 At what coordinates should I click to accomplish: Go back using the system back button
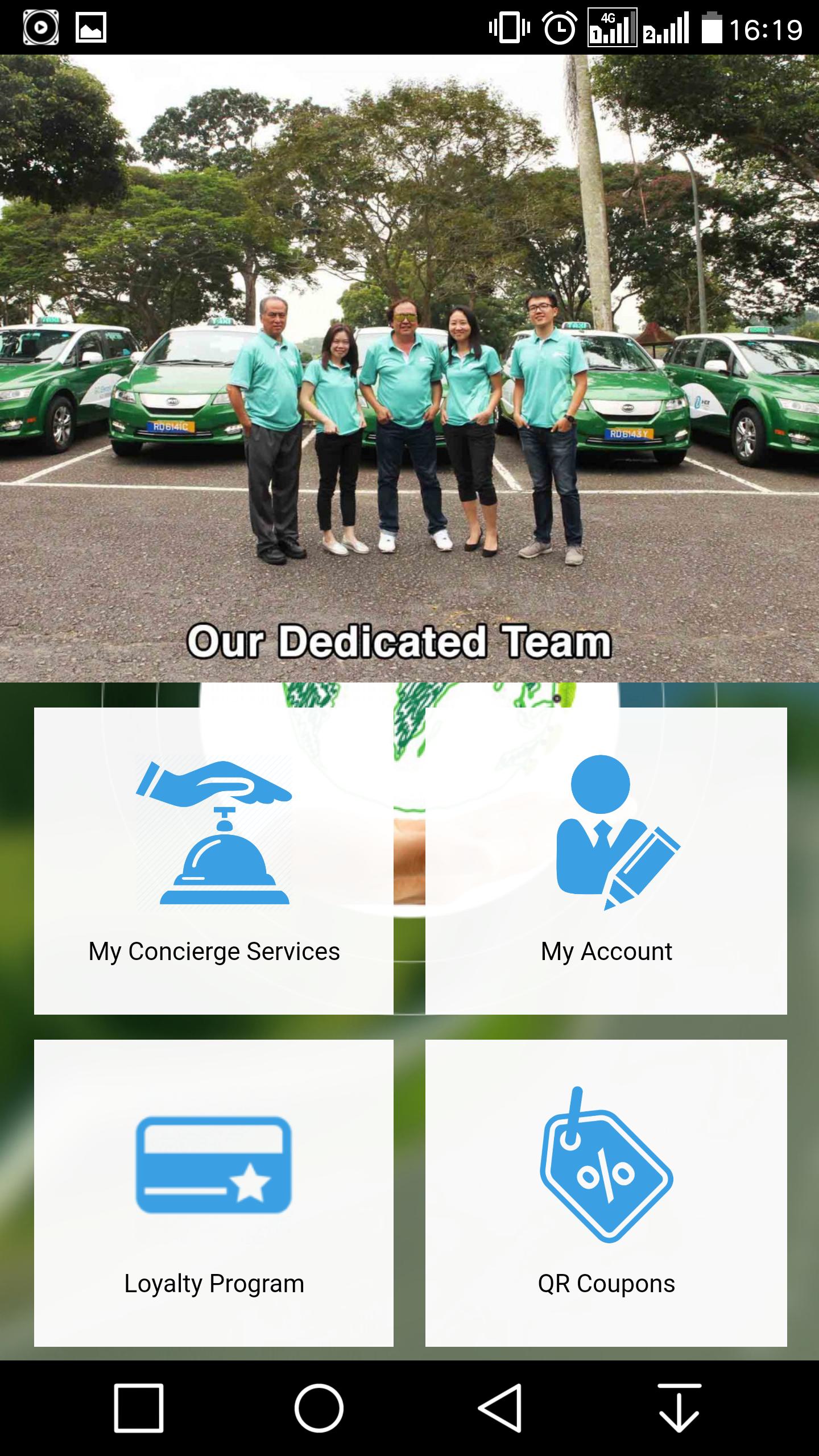[500, 1408]
